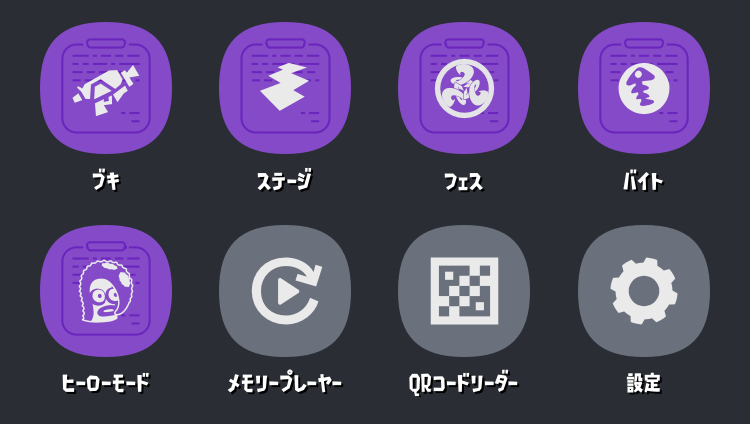Open the ステージ (stages) tile
Image resolution: width=750 pixels, height=424 pixels.
(x=285, y=88)
